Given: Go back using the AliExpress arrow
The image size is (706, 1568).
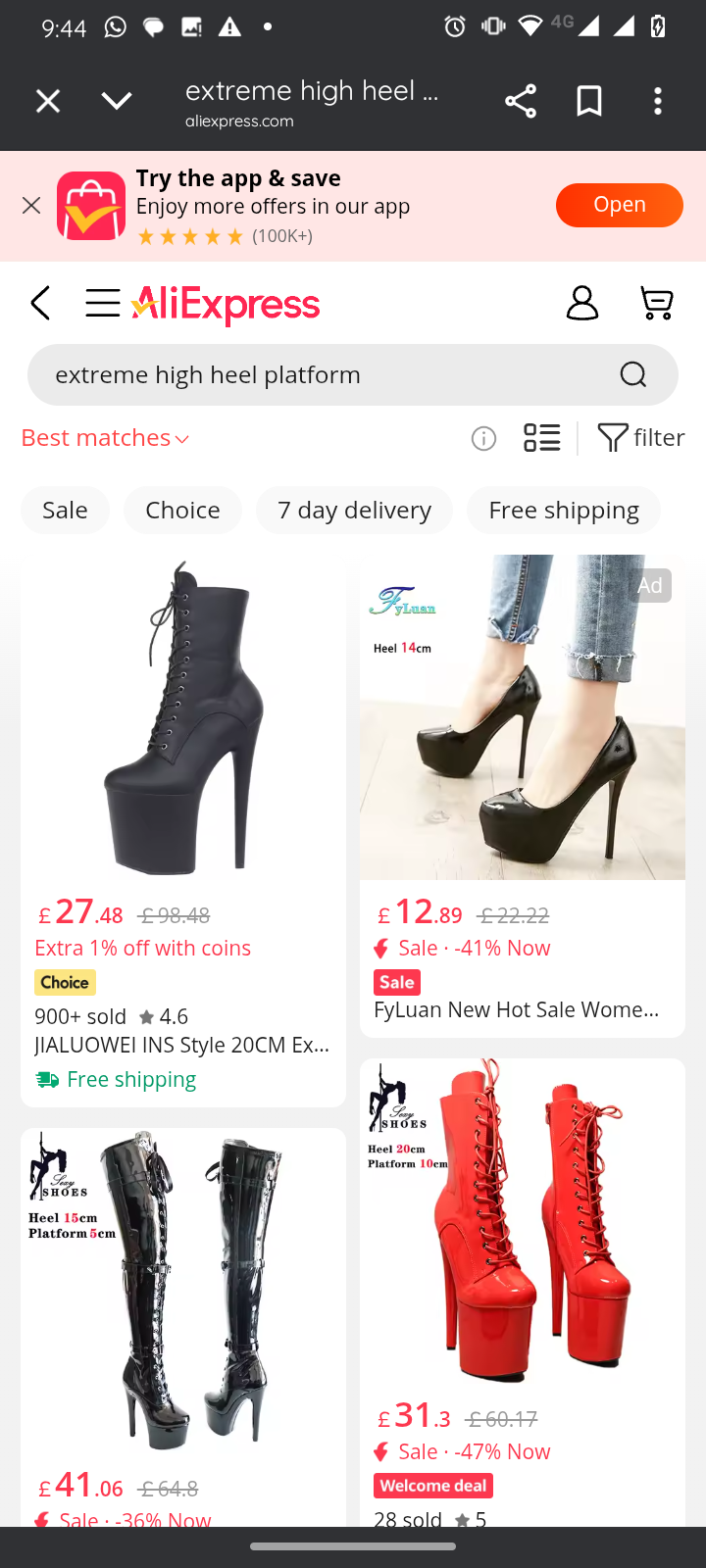Looking at the screenshot, I should (41, 304).
